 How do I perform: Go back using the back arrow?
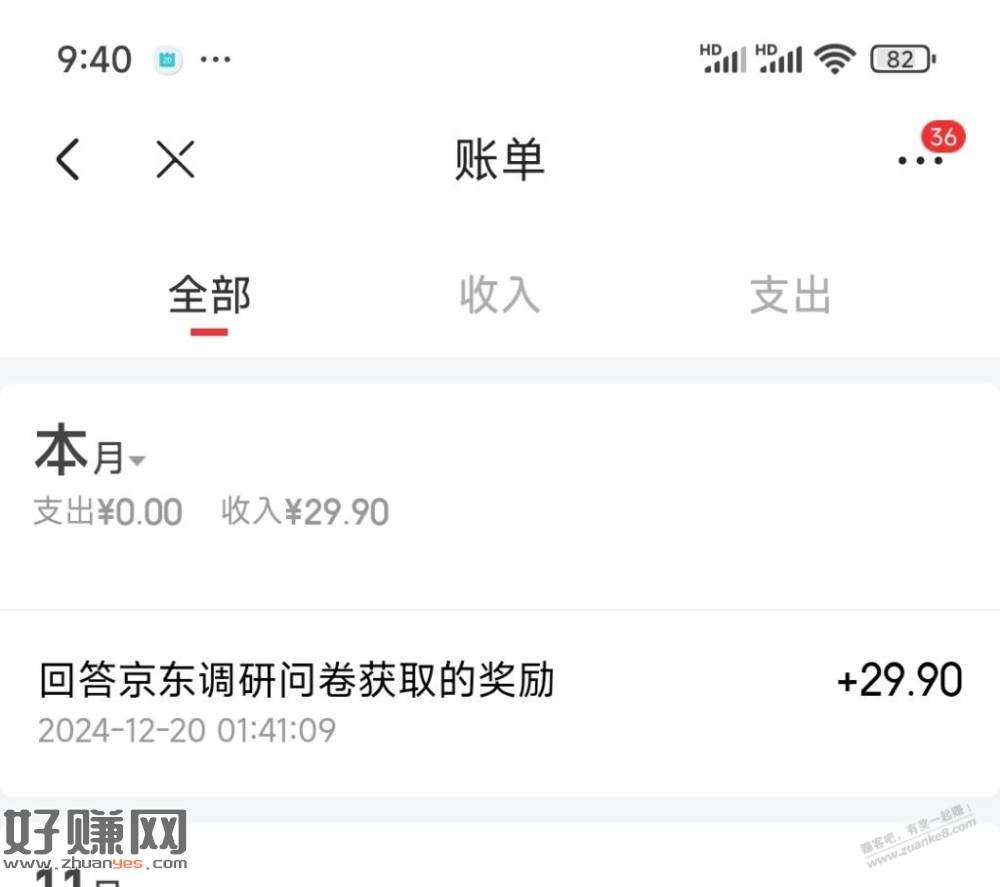pyautogui.click(x=68, y=159)
